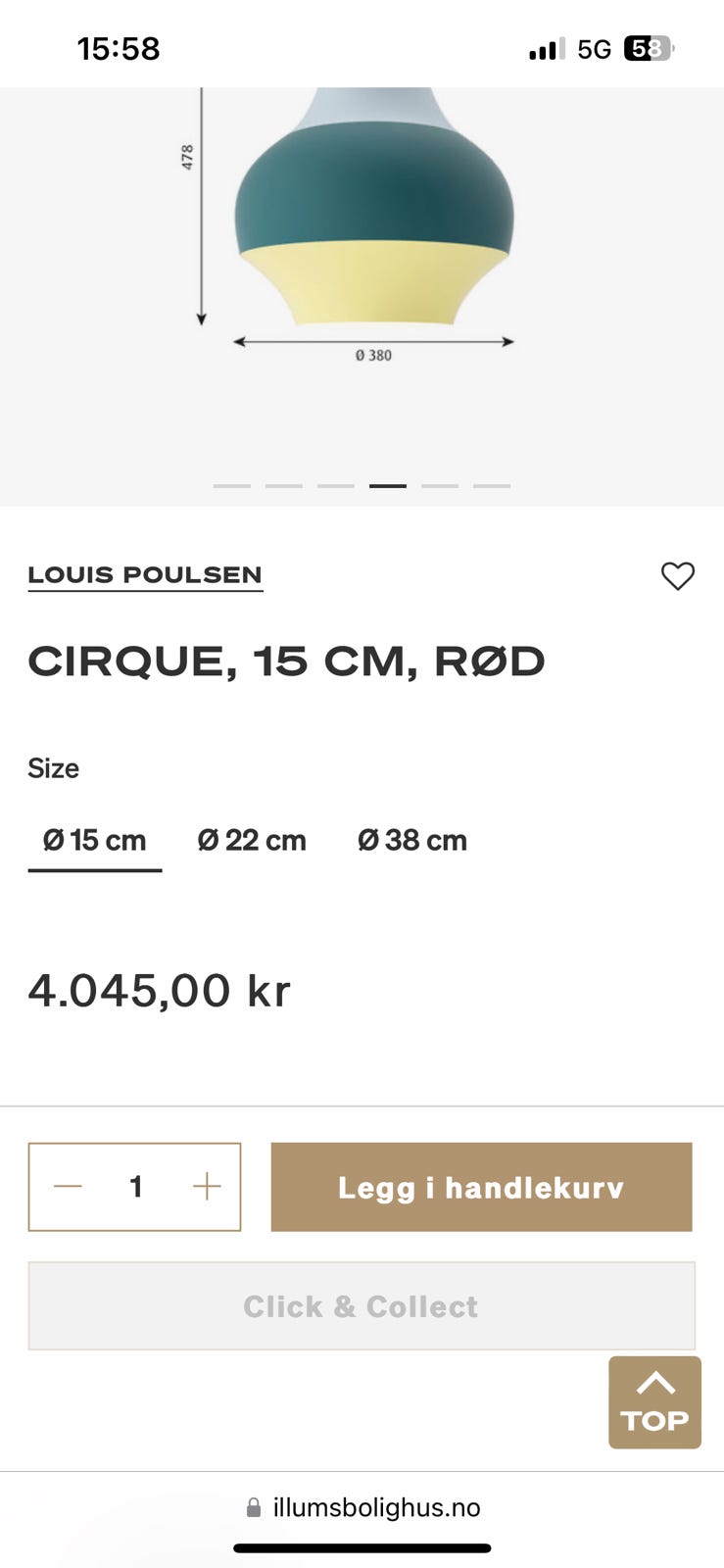Open the fourth image carousel dot

(388, 485)
